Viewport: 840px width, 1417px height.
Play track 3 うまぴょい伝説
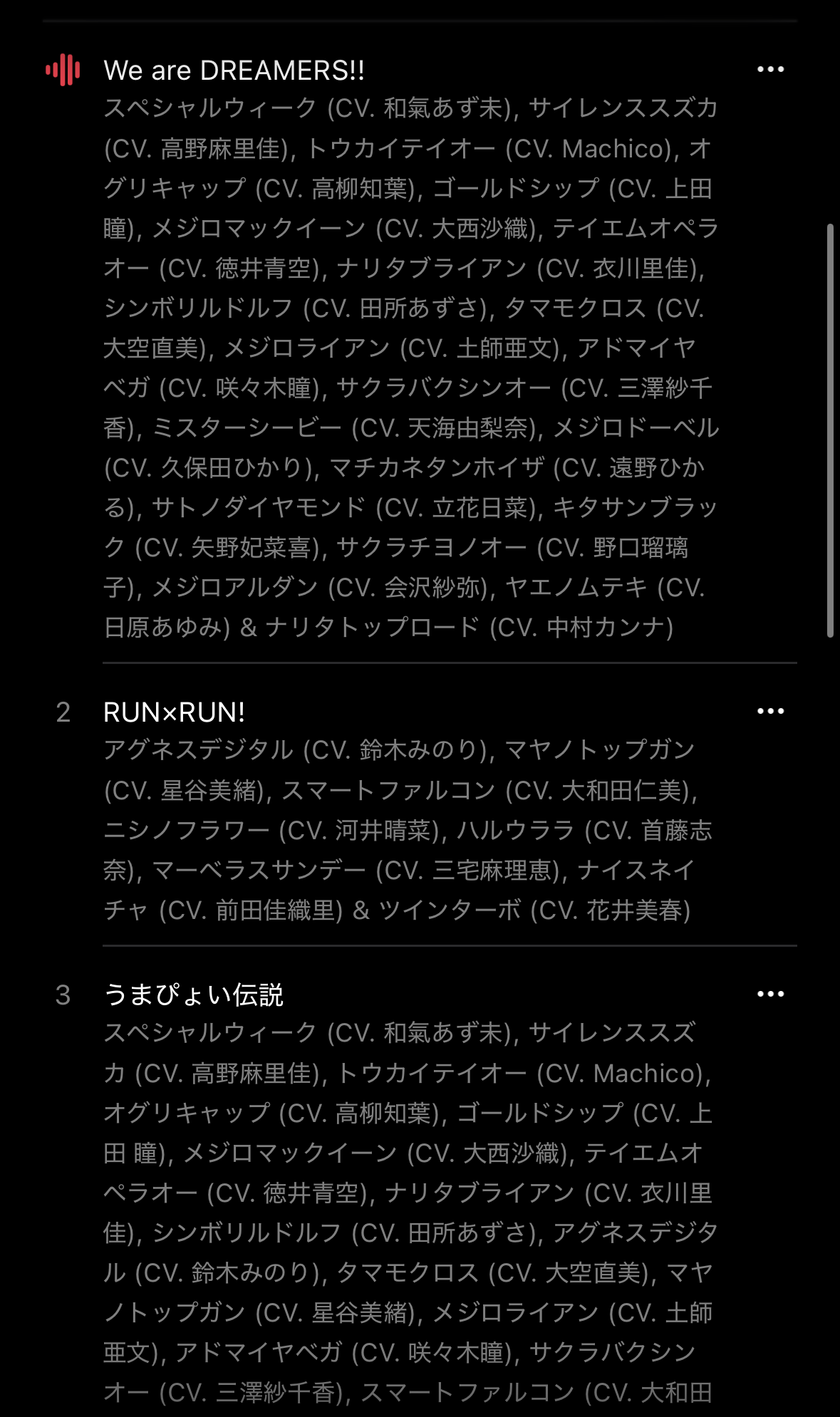(x=194, y=995)
